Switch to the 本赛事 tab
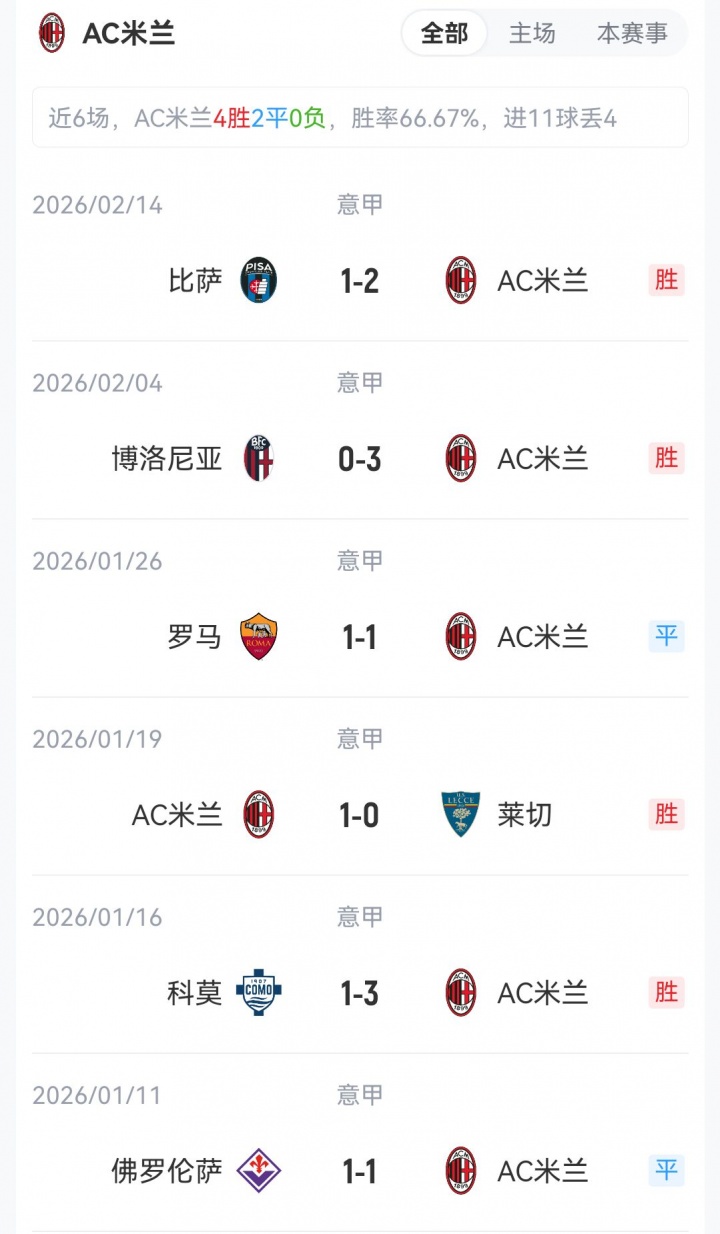Viewport: 720px width, 1234px height. (x=632, y=34)
